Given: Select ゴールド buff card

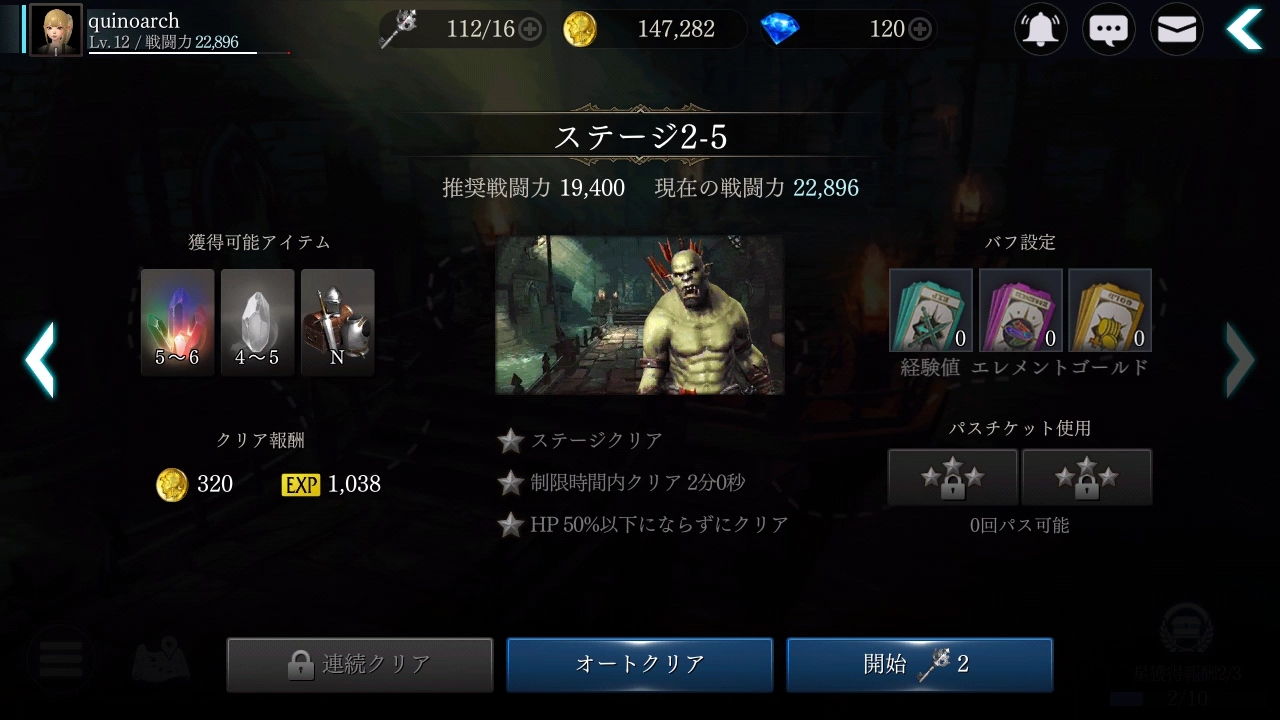Looking at the screenshot, I should click(x=1110, y=310).
